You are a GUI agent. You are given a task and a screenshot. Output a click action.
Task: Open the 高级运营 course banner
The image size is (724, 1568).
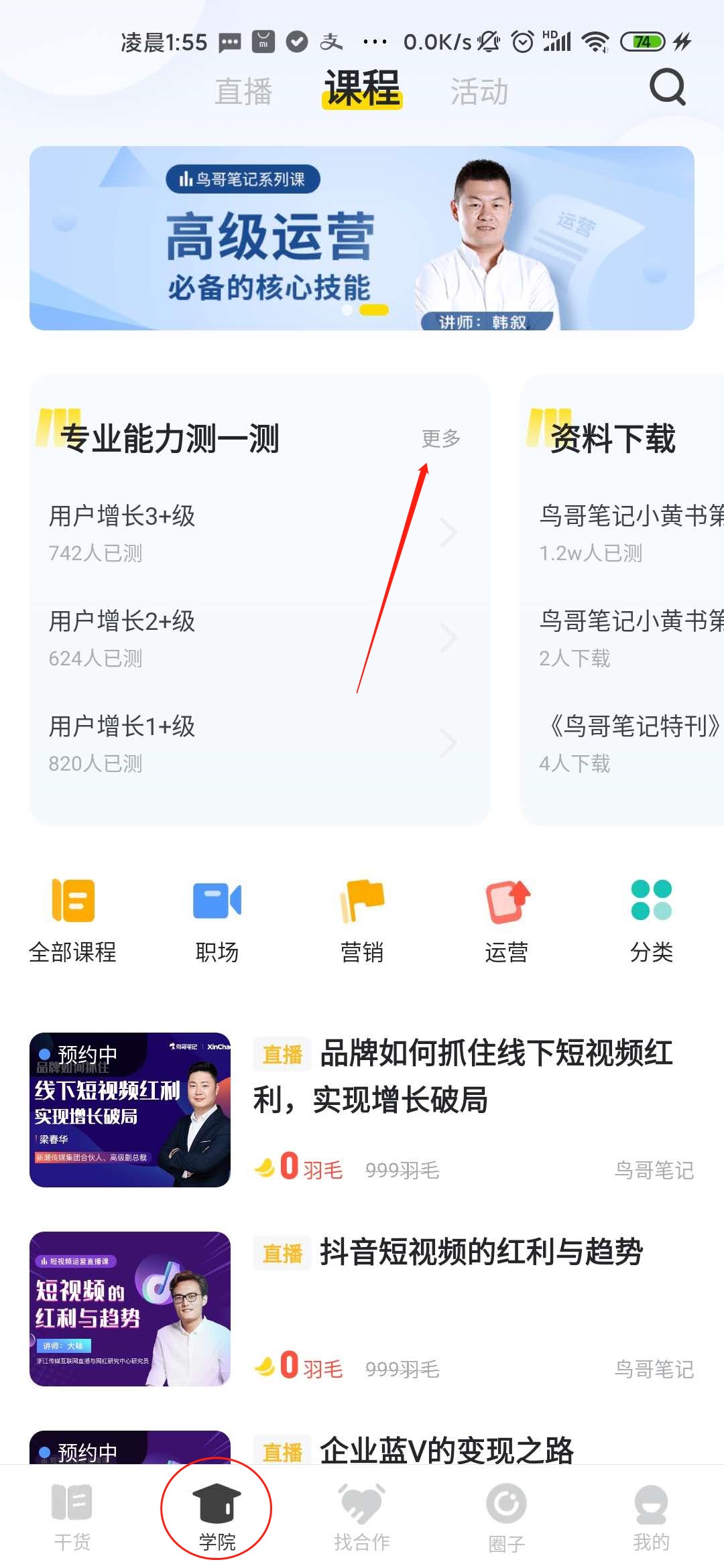pyautogui.click(x=362, y=238)
